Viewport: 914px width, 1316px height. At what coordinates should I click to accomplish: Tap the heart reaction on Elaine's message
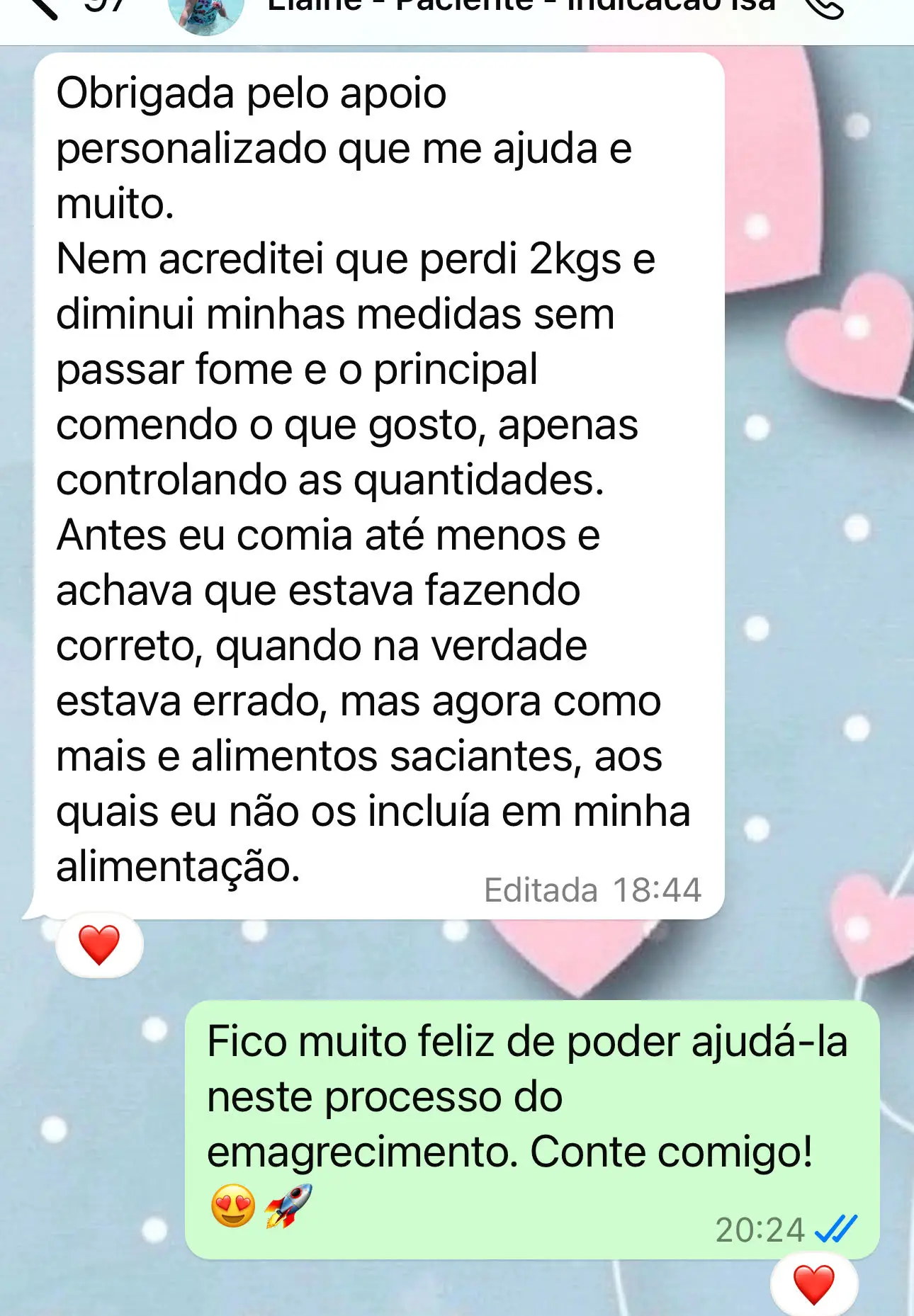pos(99,942)
